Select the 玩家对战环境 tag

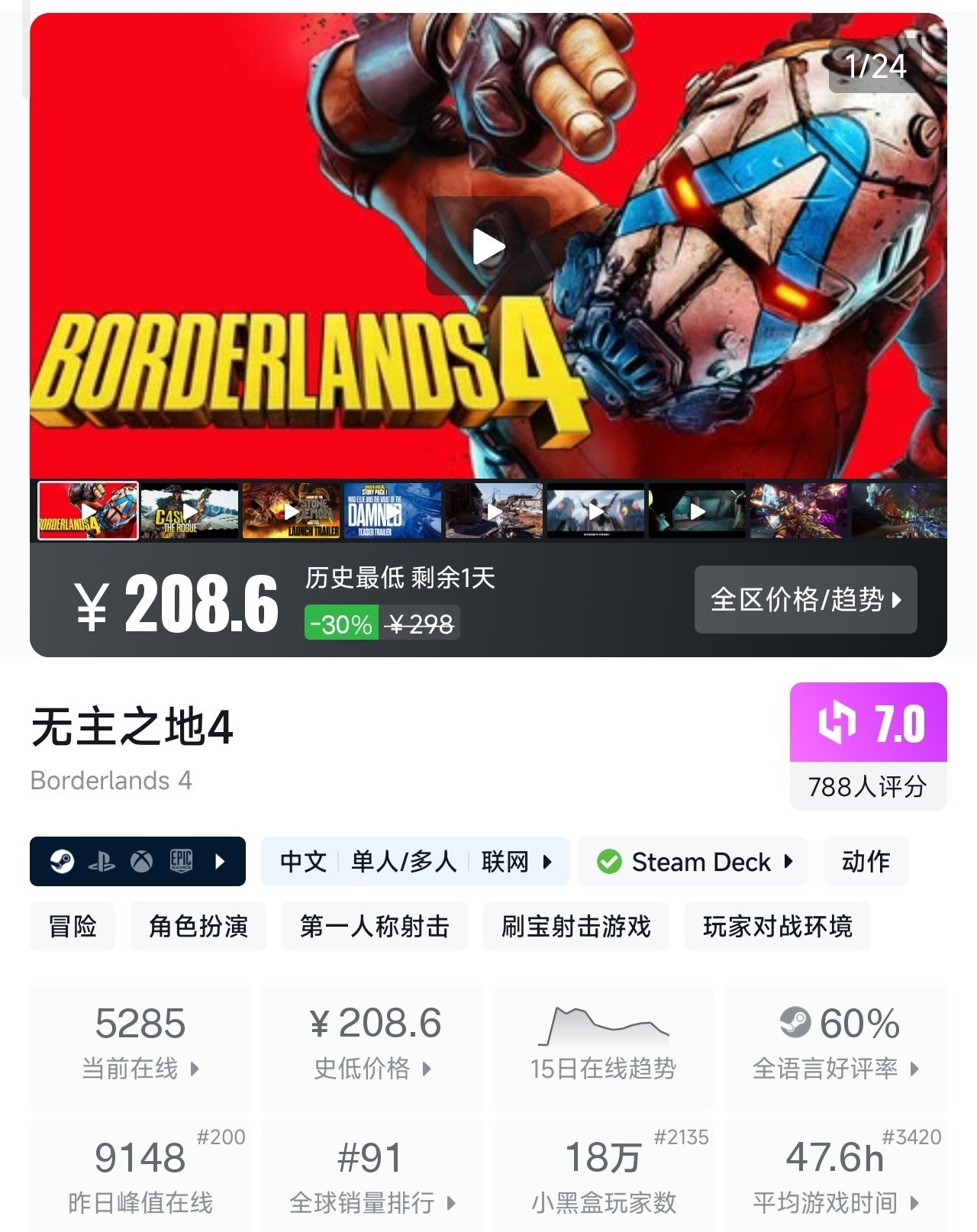[x=777, y=926]
